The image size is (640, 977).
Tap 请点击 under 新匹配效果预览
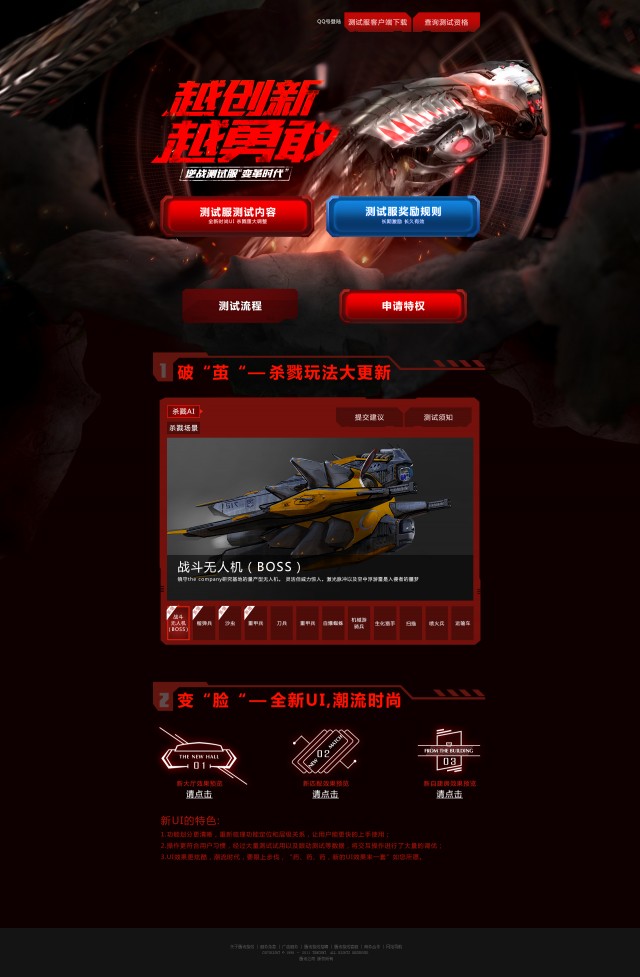pos(325,794)
